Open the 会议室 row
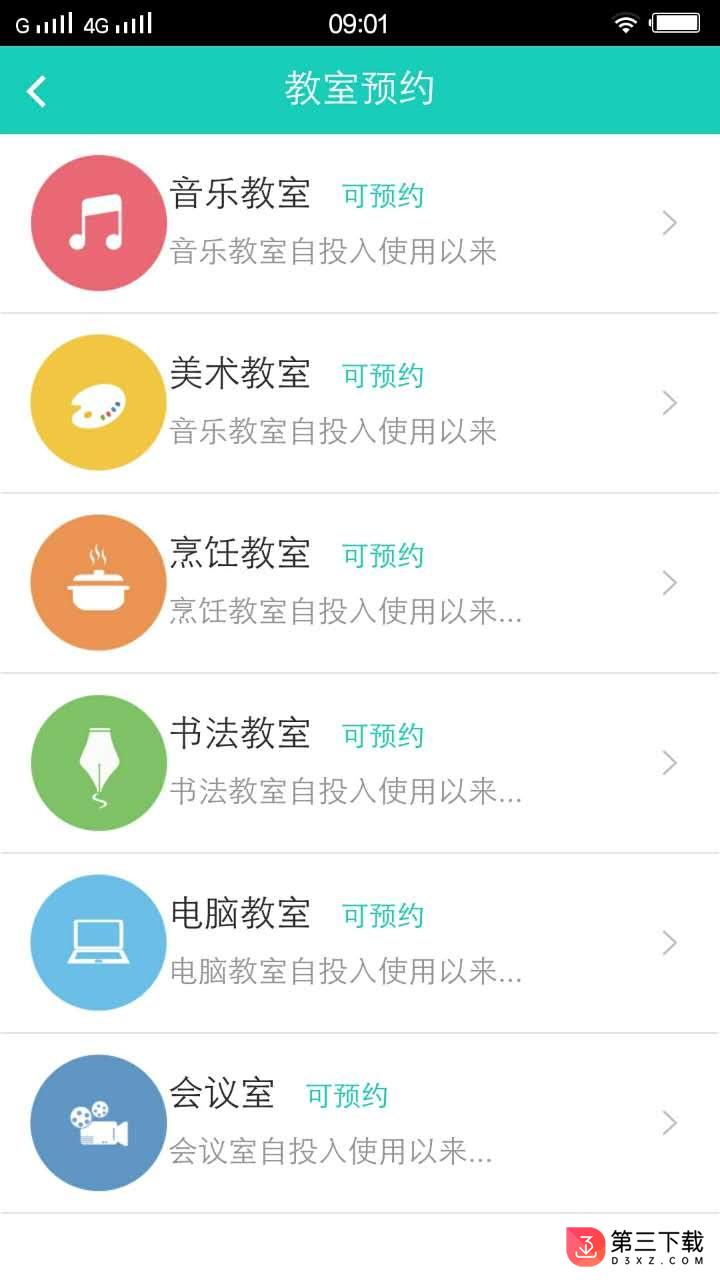Screen dimensions: 720x1280 pyautogui.click(x=360, y=1123)
